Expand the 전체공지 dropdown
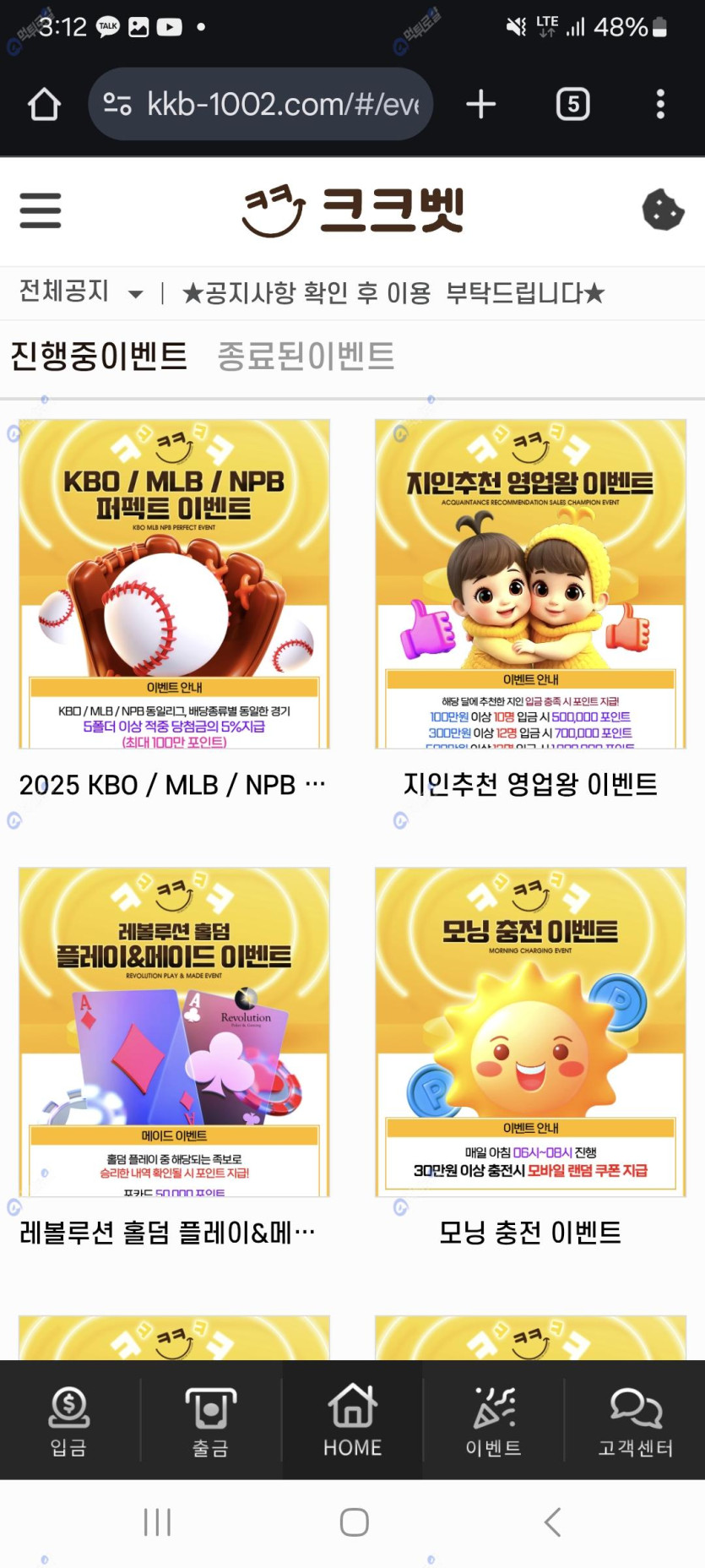This screenshot has width=705, height=1568. pyautogui.click(x=134, y=294)
